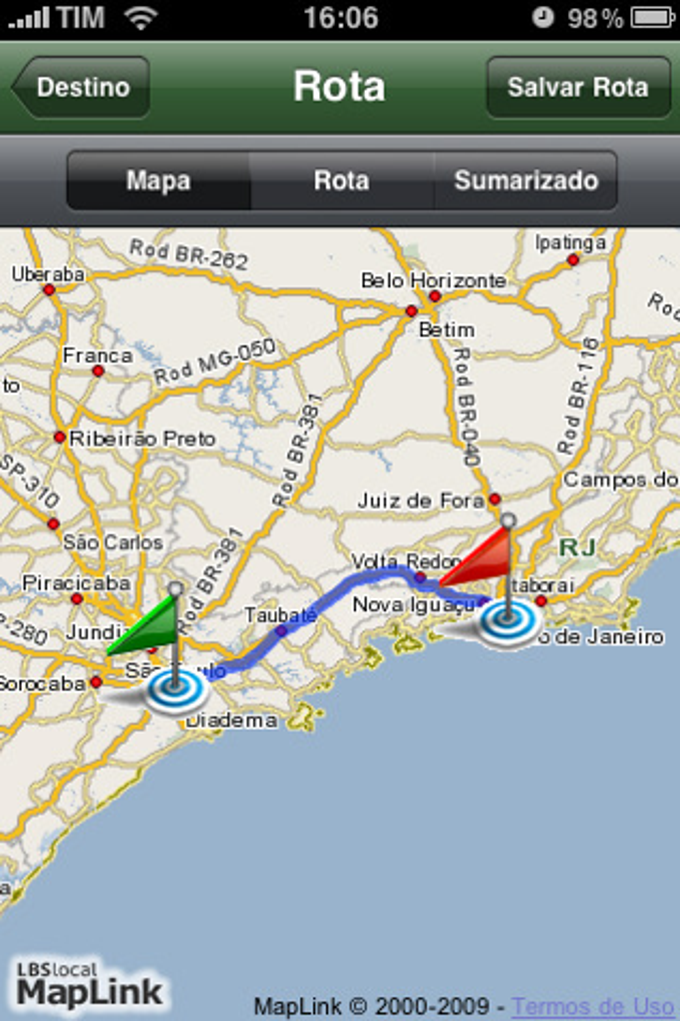Open the Sumarizado view
Viewport: 680px width, 1021px height.
pyautogui.click(x=526, y=181)
